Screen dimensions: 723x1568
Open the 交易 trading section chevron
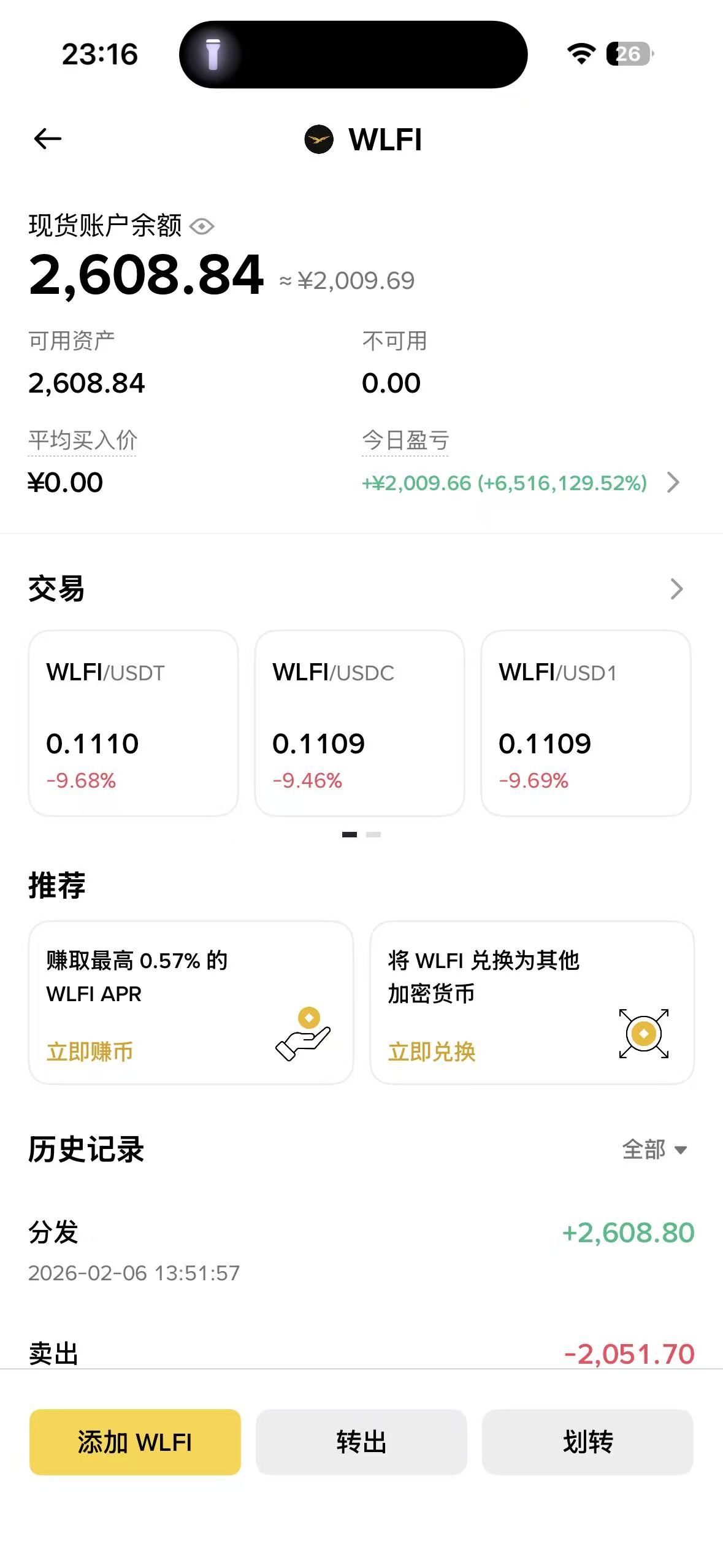(x=676, y=589)
